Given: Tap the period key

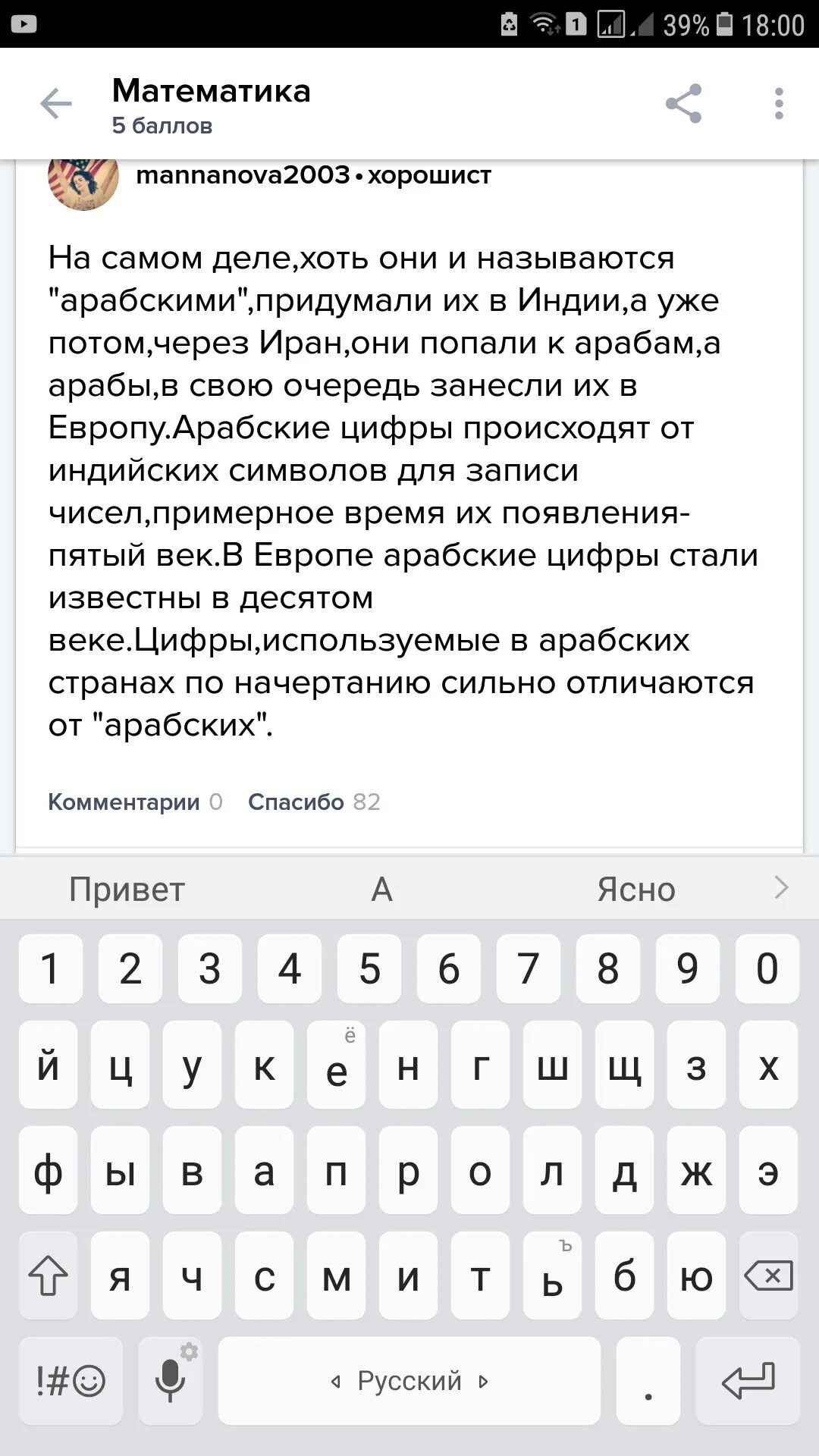Looking at the screenshot, I should [x=648, y=1381].
